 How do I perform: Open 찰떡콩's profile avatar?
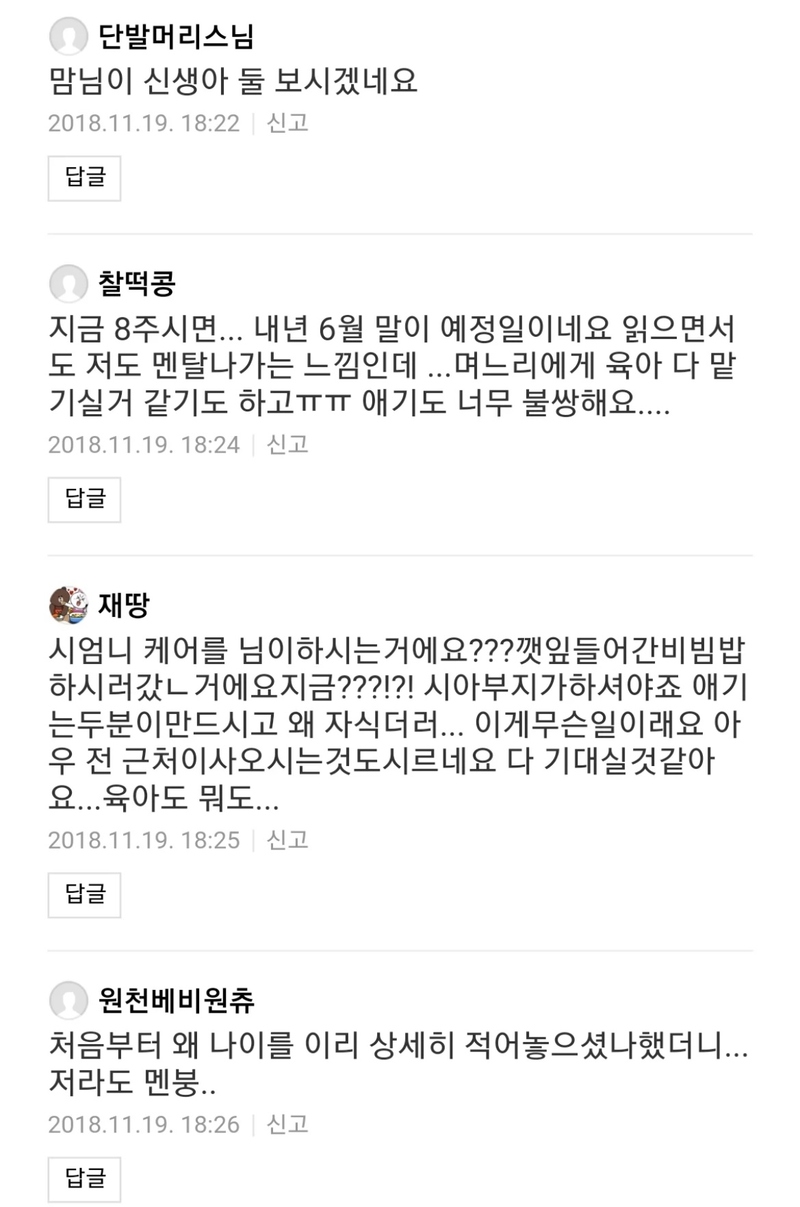point(68,284)
